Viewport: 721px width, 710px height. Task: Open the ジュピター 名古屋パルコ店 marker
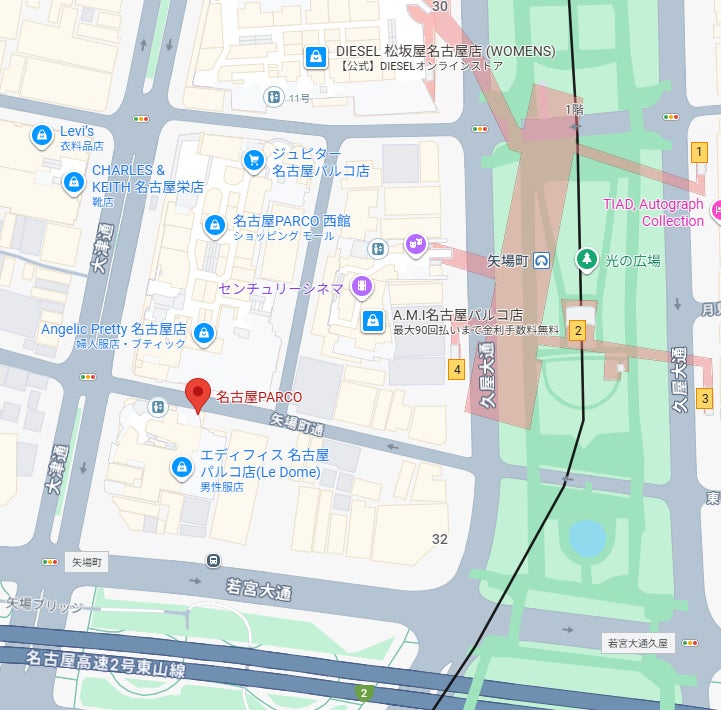click(x=254, y=158)
